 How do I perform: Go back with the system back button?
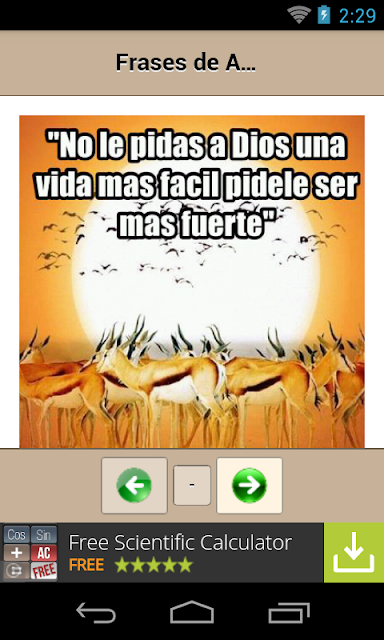point(96,613)
